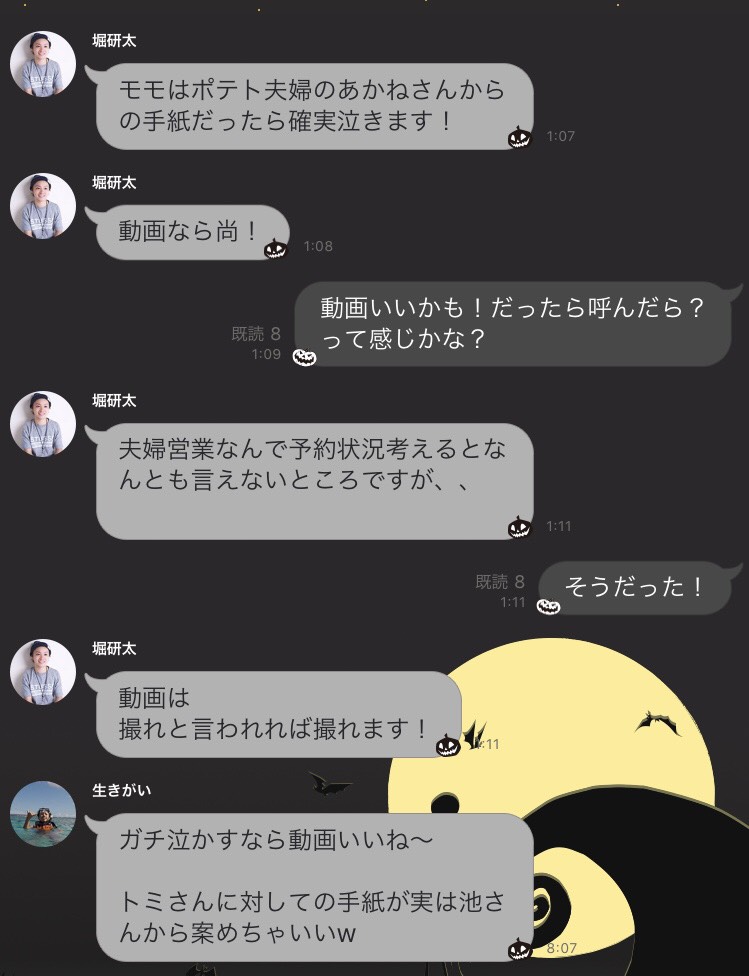
Task: Open 生きがい's profile picture
Action: 43,814
